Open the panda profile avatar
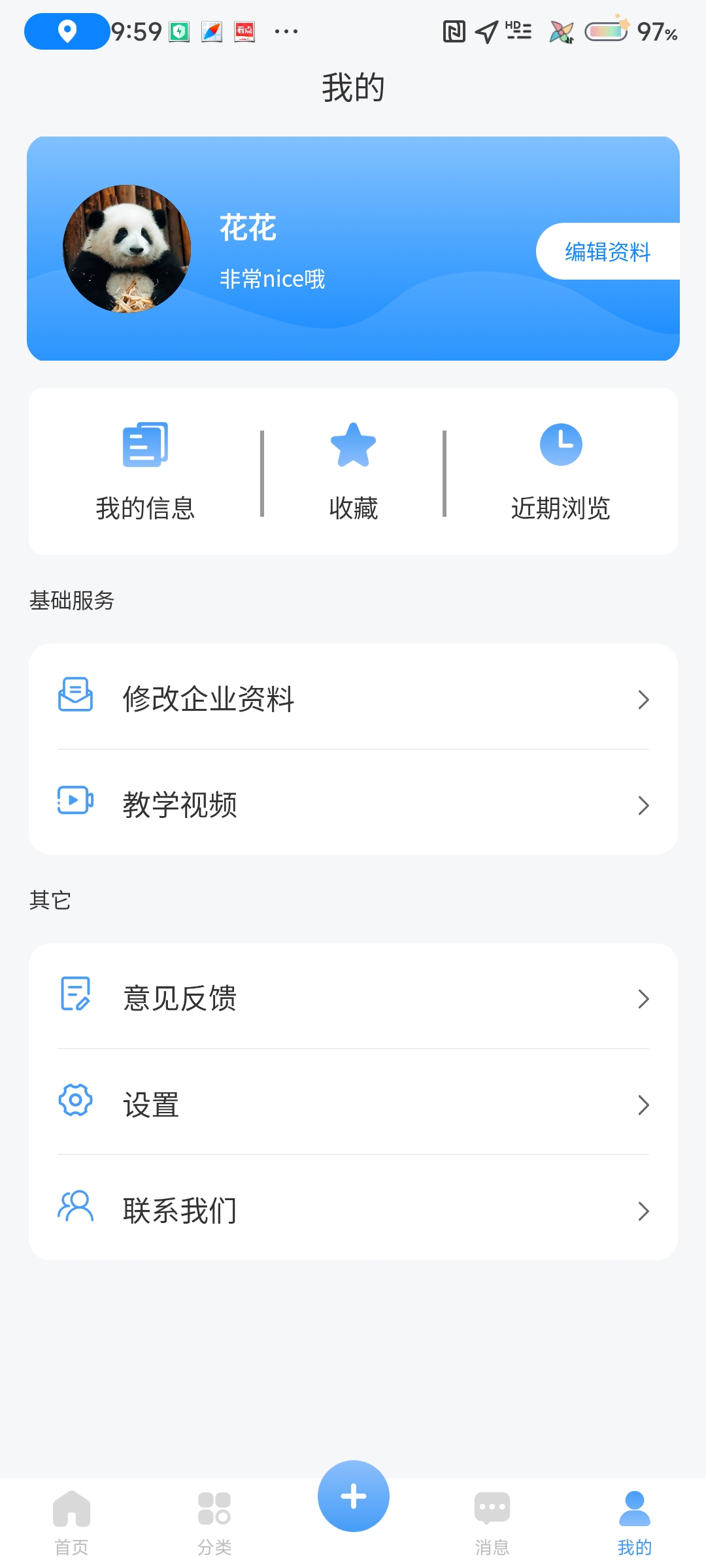706x1568 pixels. (x=127, y=249)
